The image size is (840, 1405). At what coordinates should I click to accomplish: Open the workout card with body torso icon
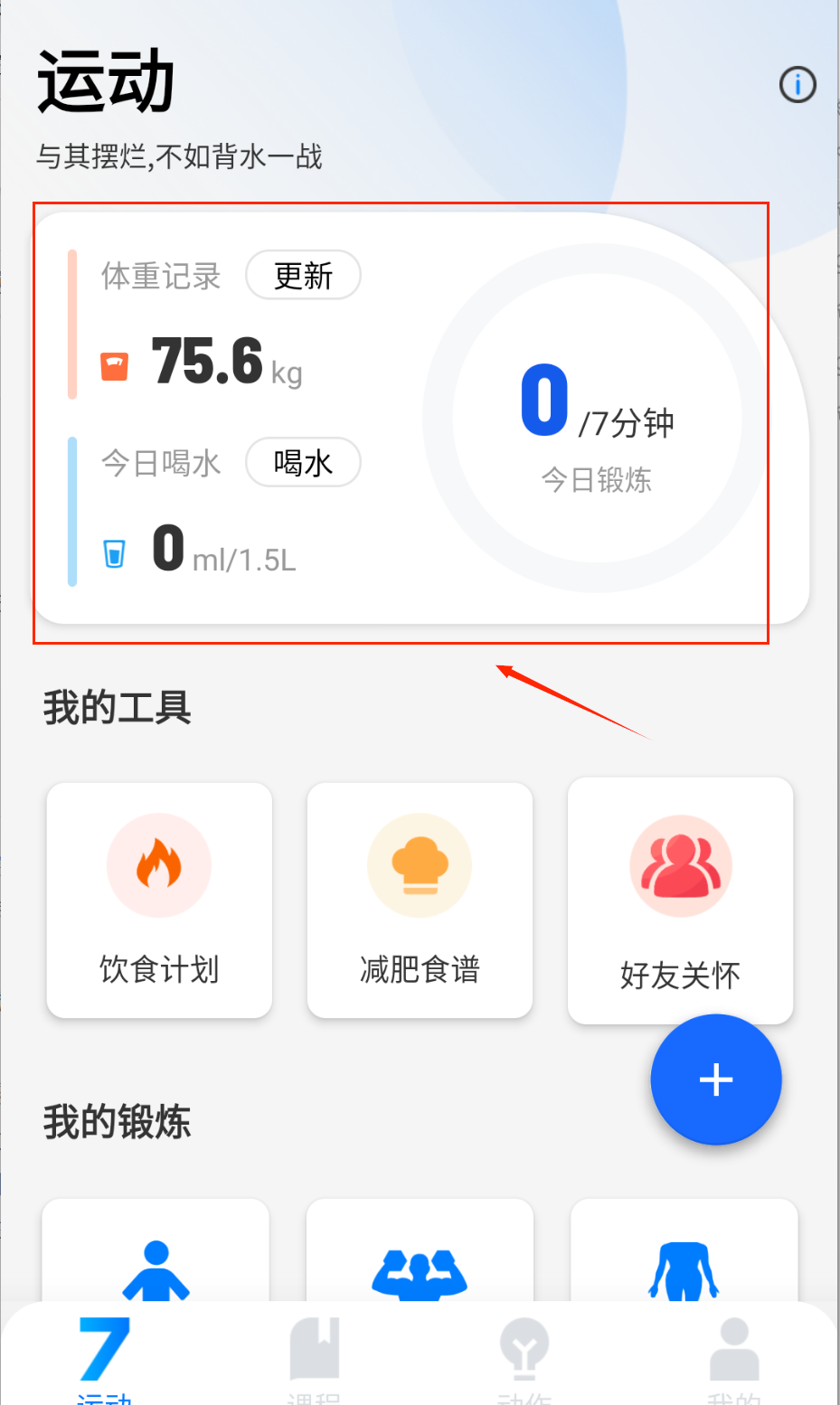coord(684,1261)
